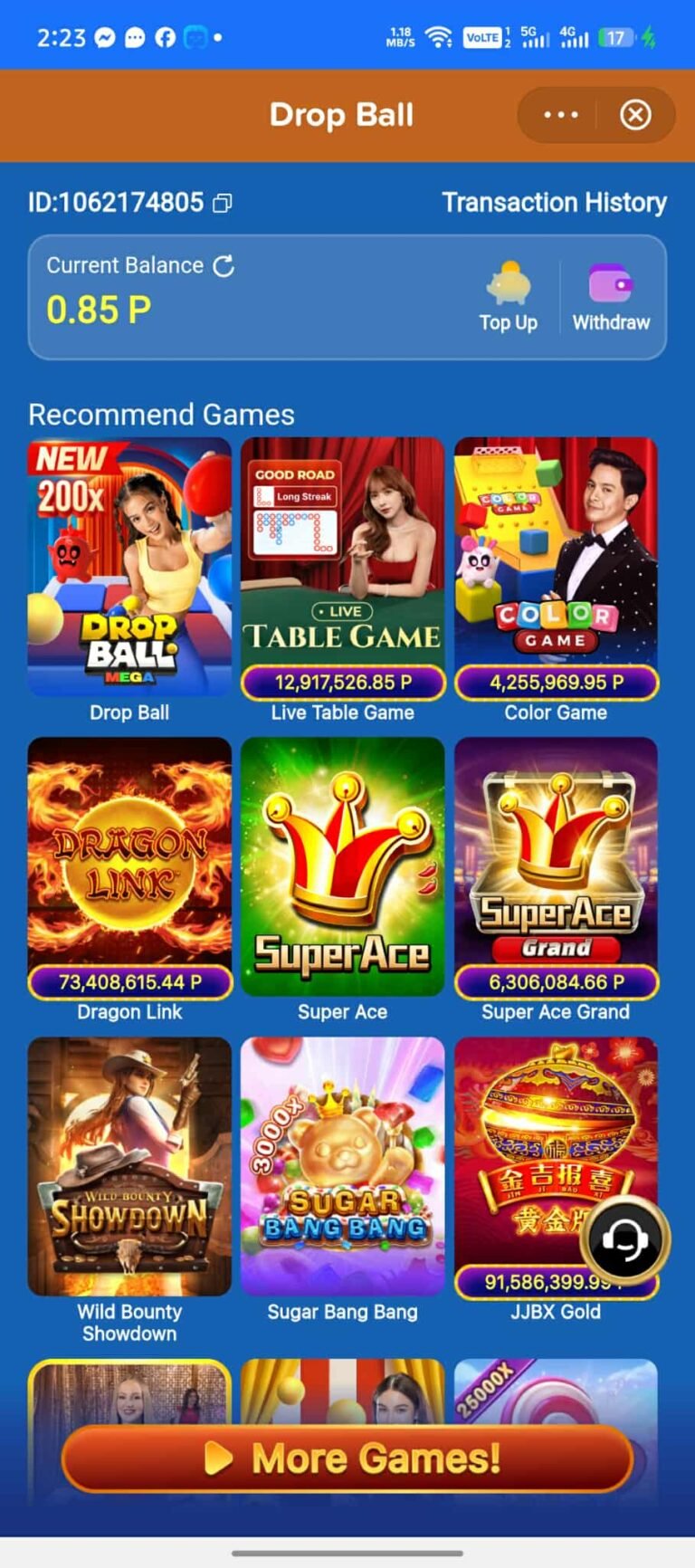Tap the More Games! button

(x=347, y=1458)
